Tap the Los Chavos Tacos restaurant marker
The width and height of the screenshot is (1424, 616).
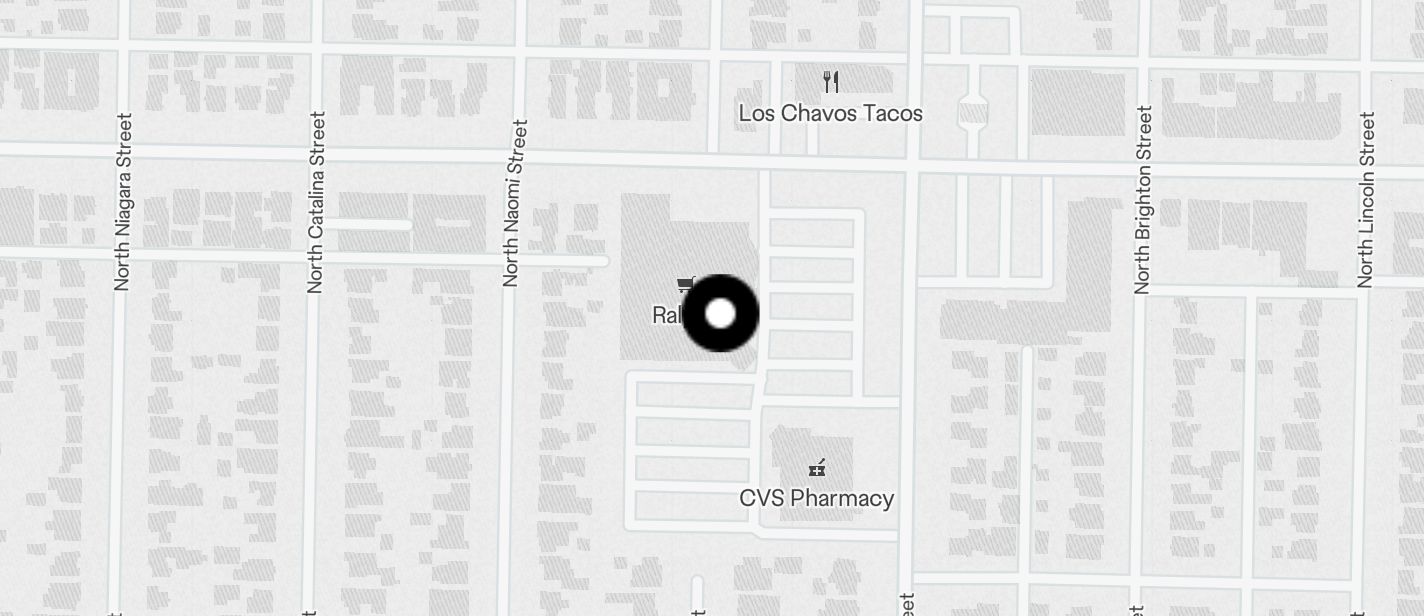pyautogui.click(x=831, y=82)
